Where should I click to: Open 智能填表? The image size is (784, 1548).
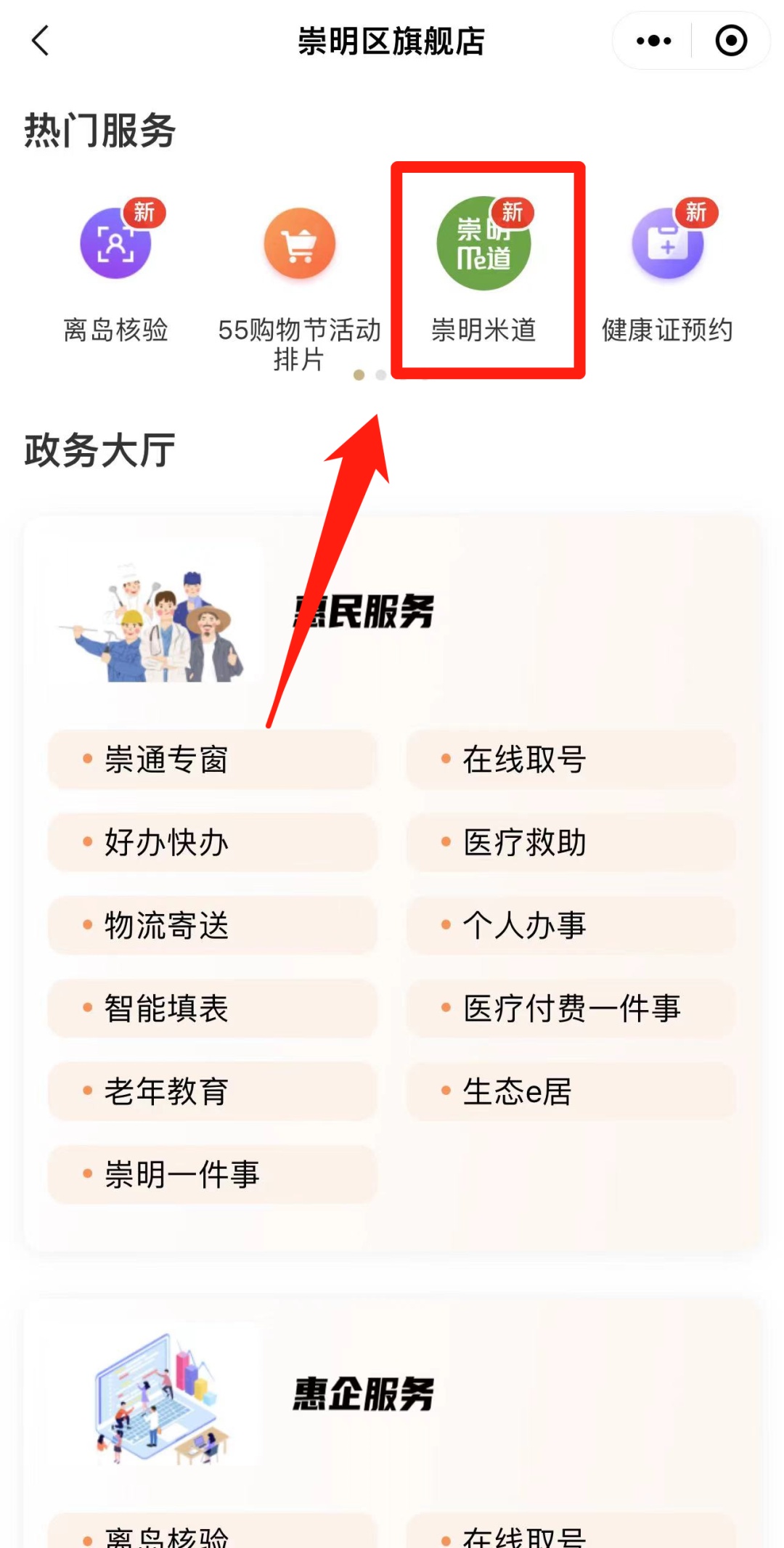pyautogui.click(x=212, y=1009)
